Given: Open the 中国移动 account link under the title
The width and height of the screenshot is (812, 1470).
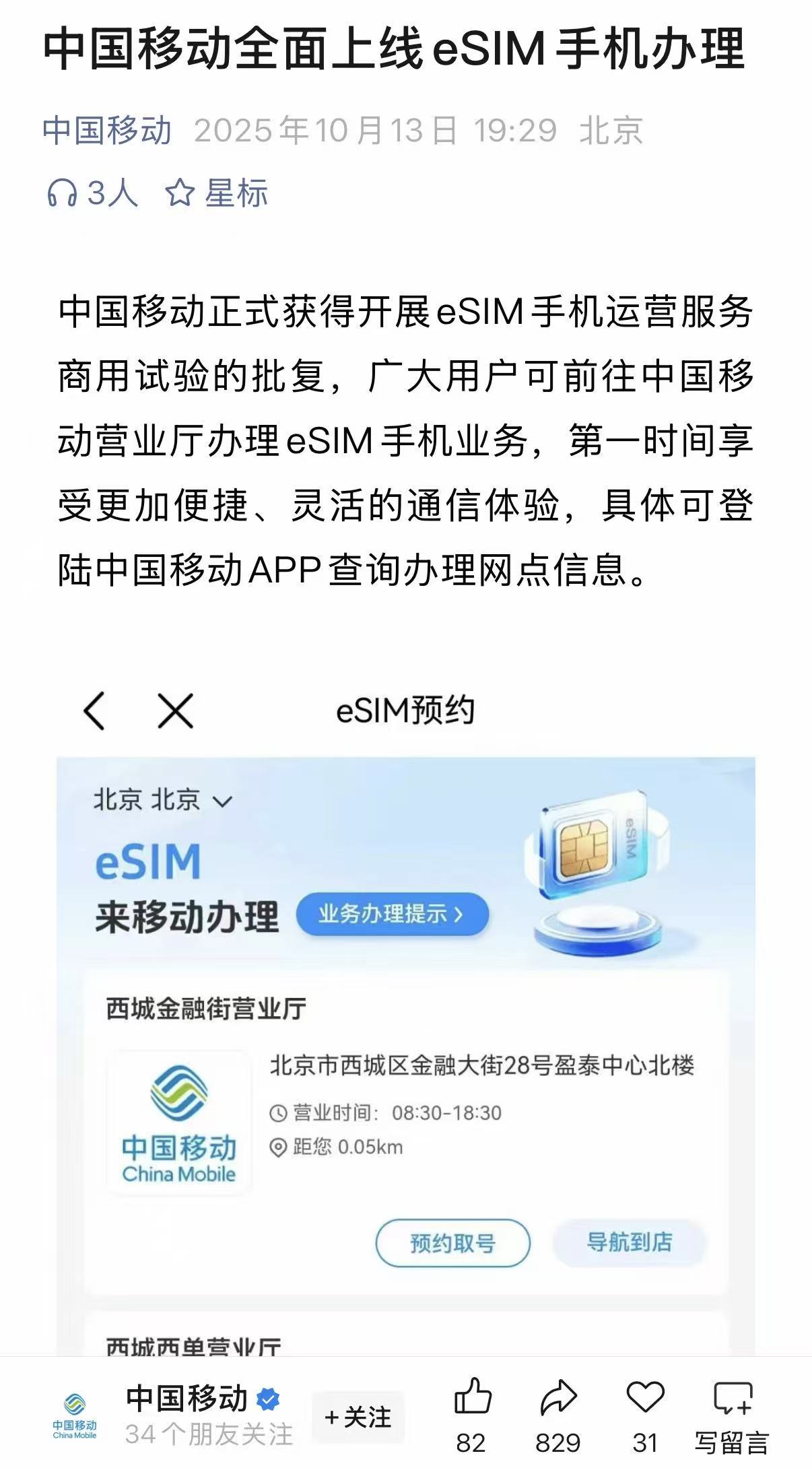Looking at the screenshot, I should tap(106, 130).
